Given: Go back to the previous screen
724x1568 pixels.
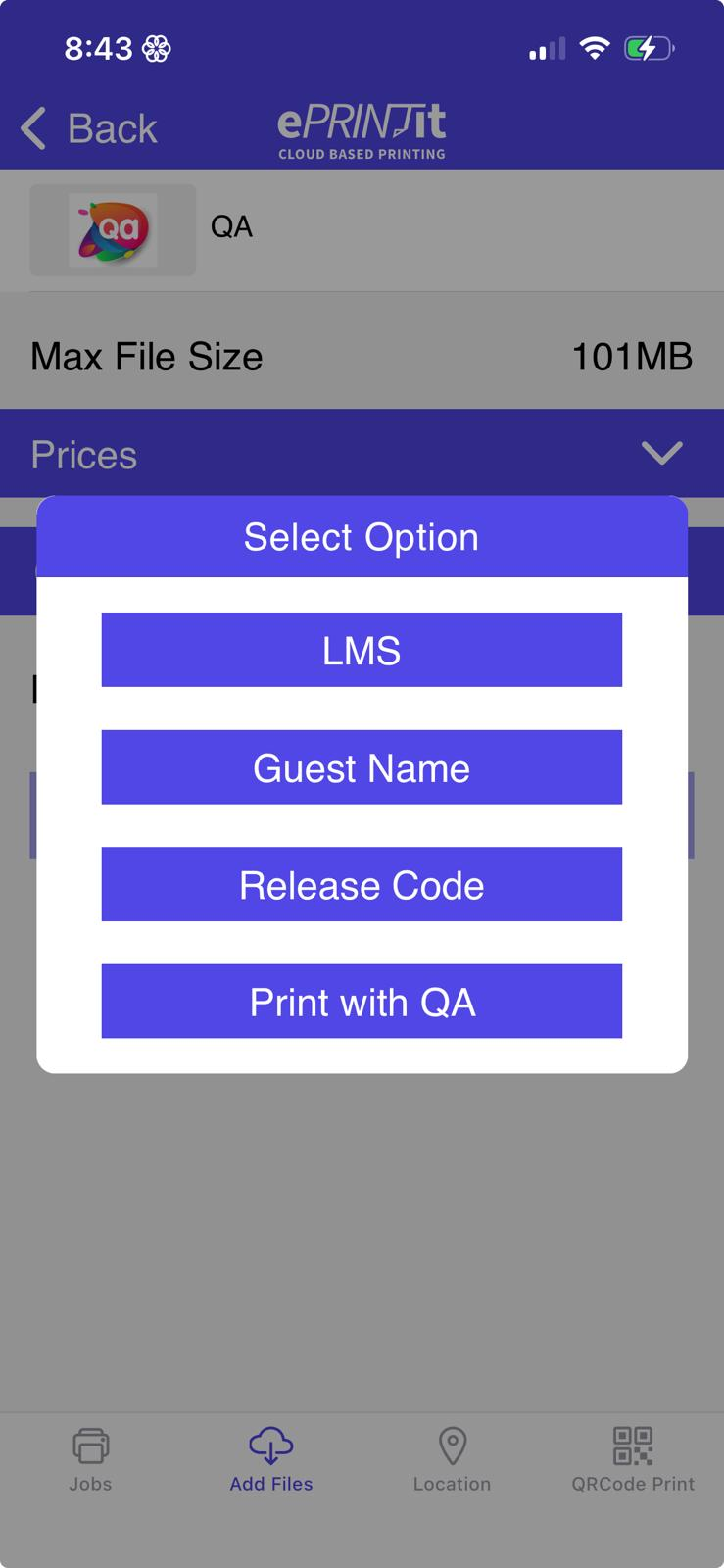Looking at the screenshot, I should click(x=89, y=128).
